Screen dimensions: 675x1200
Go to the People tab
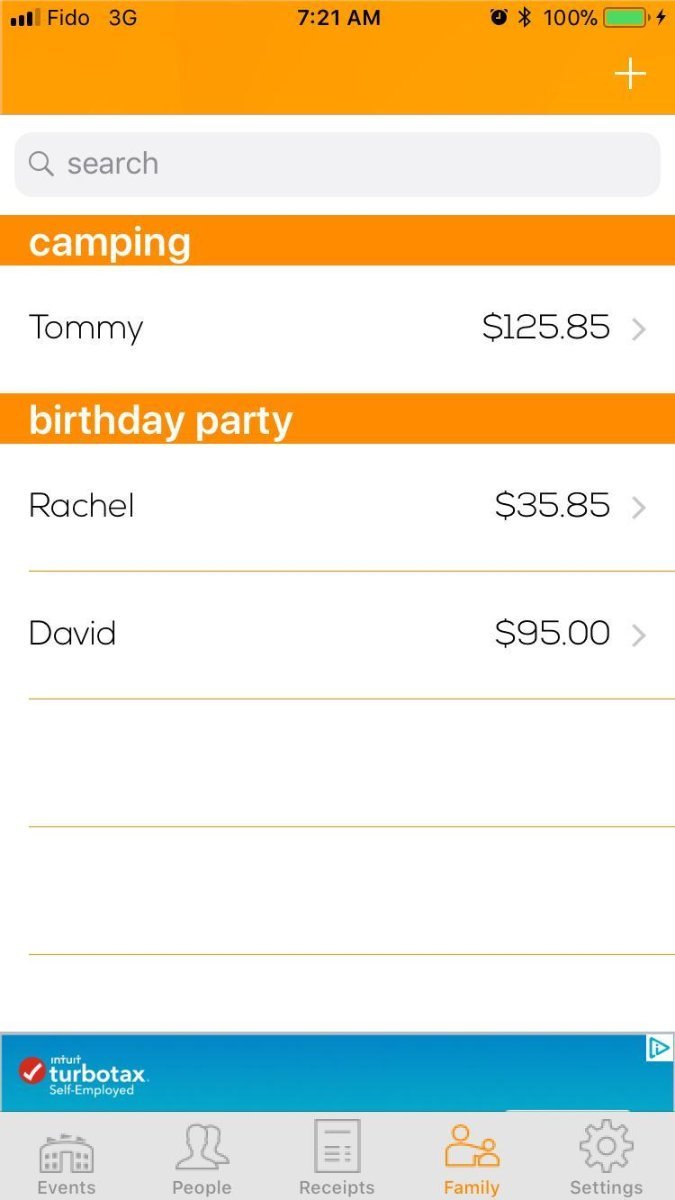[x=201, y=1158]
